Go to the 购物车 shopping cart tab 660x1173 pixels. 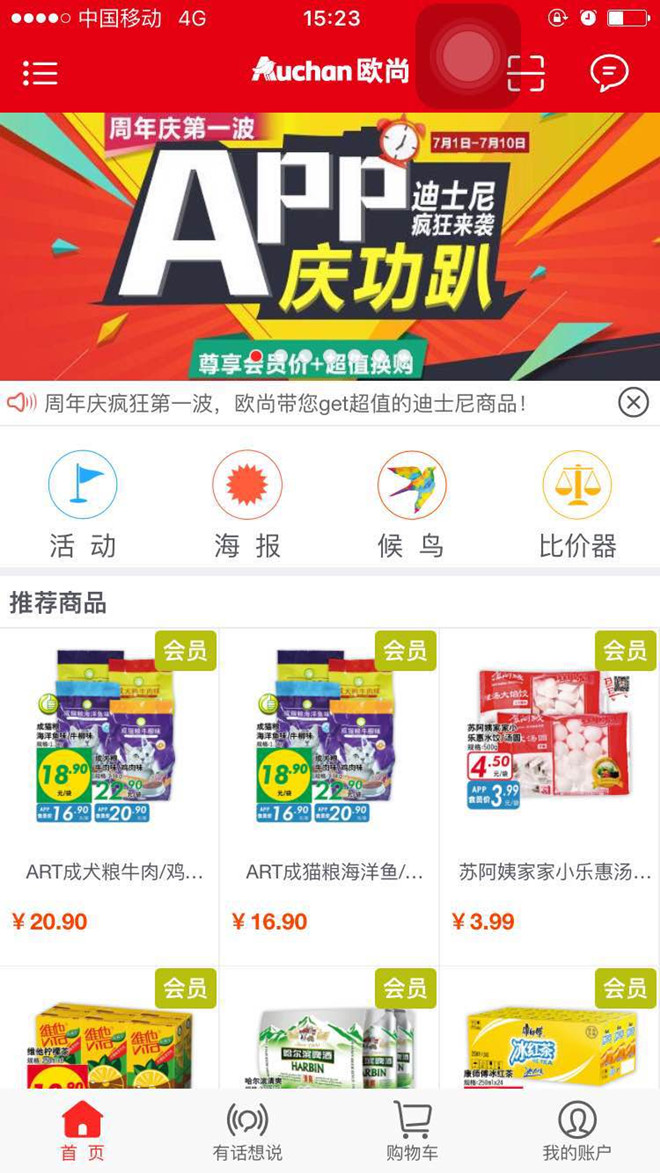tap(412, 1131)
